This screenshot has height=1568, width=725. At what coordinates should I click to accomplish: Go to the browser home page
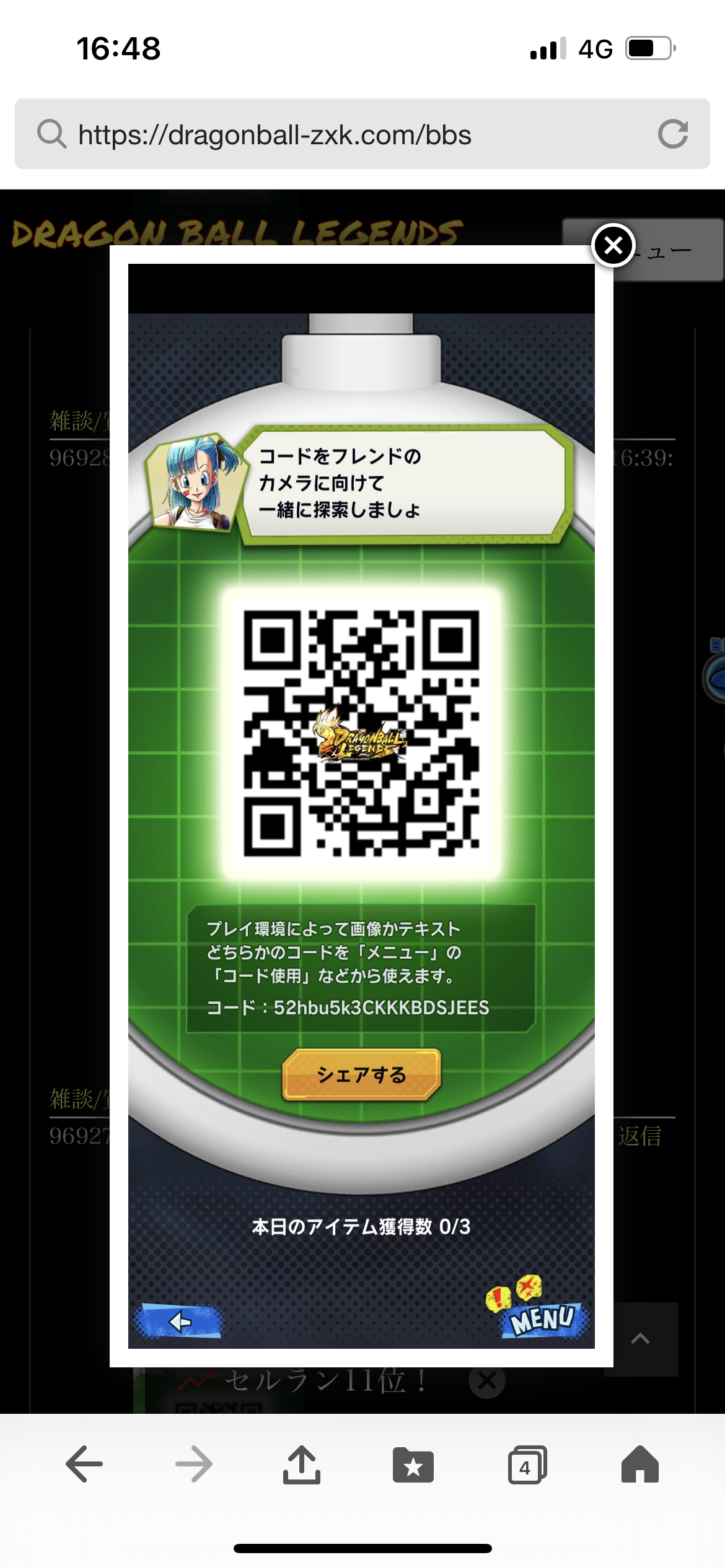640,1464
